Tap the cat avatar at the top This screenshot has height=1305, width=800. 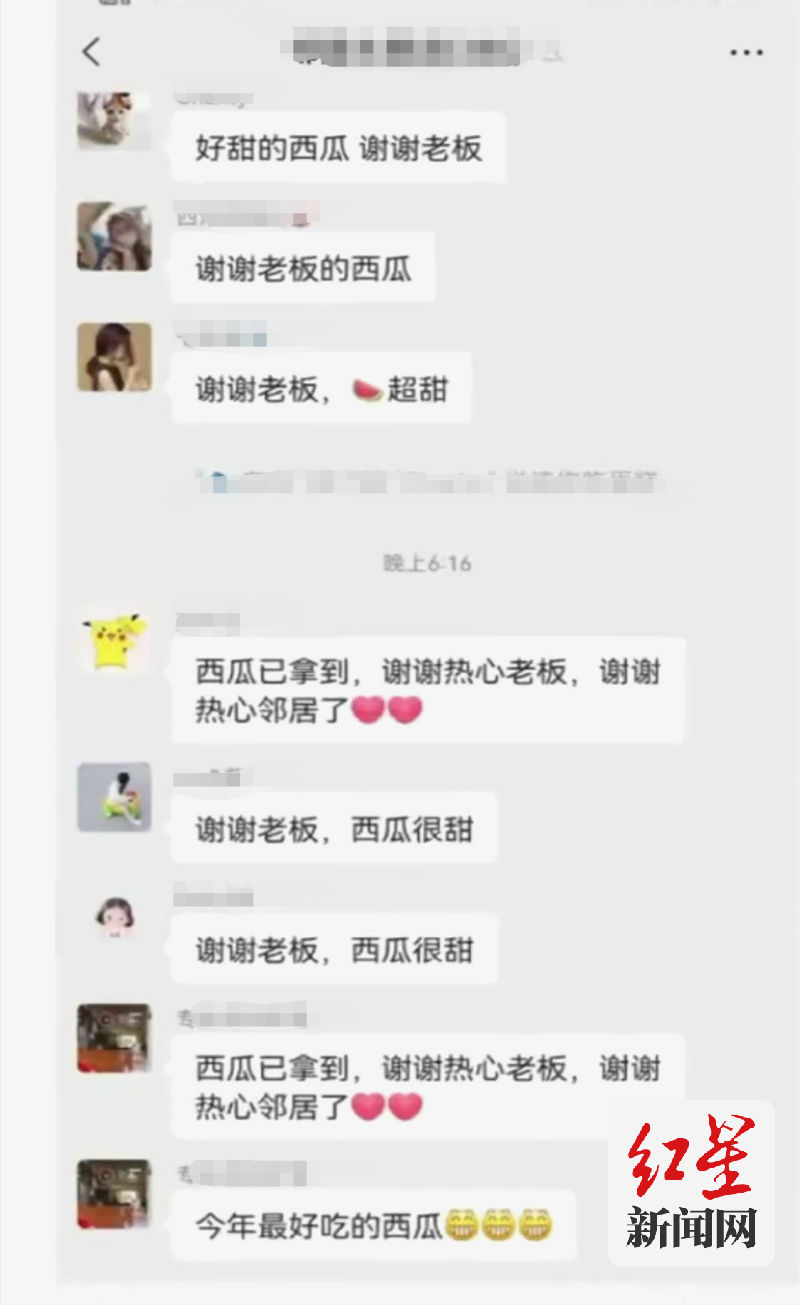coord(113,117)
